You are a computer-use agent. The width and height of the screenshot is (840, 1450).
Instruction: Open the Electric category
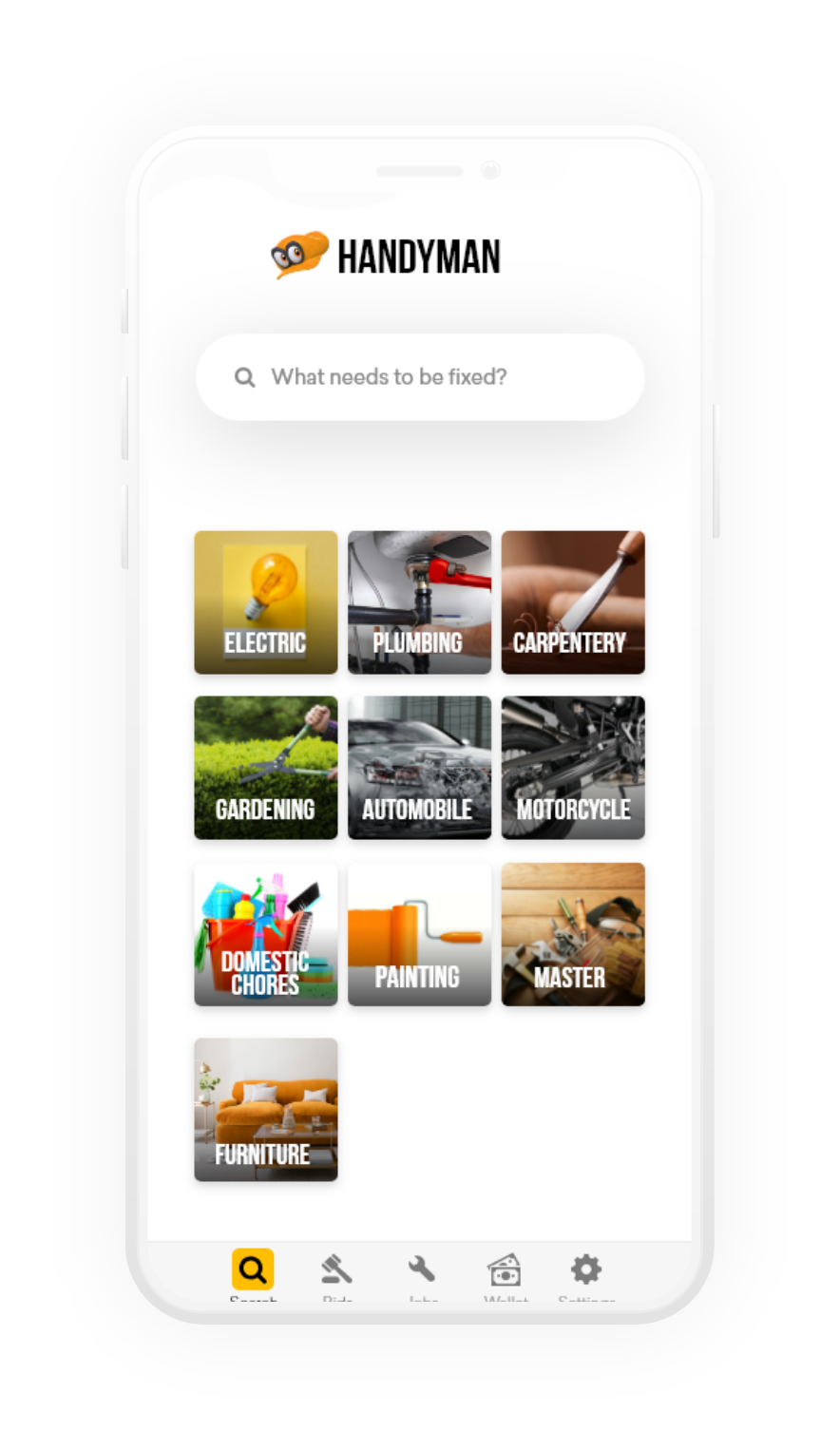(x=266, y=602)
